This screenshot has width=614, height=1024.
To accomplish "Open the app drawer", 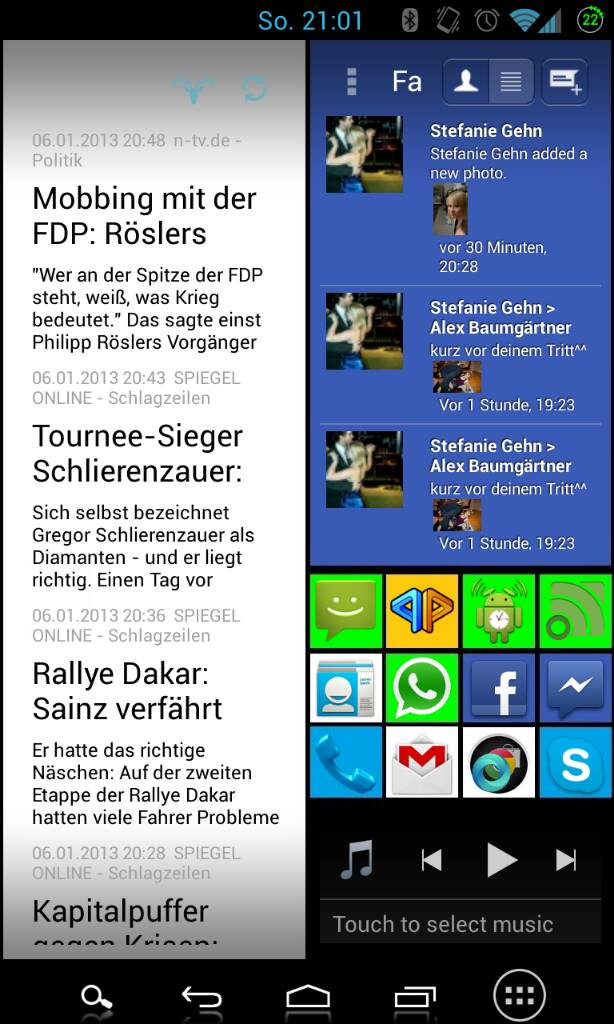I will [x=519, y=995].
